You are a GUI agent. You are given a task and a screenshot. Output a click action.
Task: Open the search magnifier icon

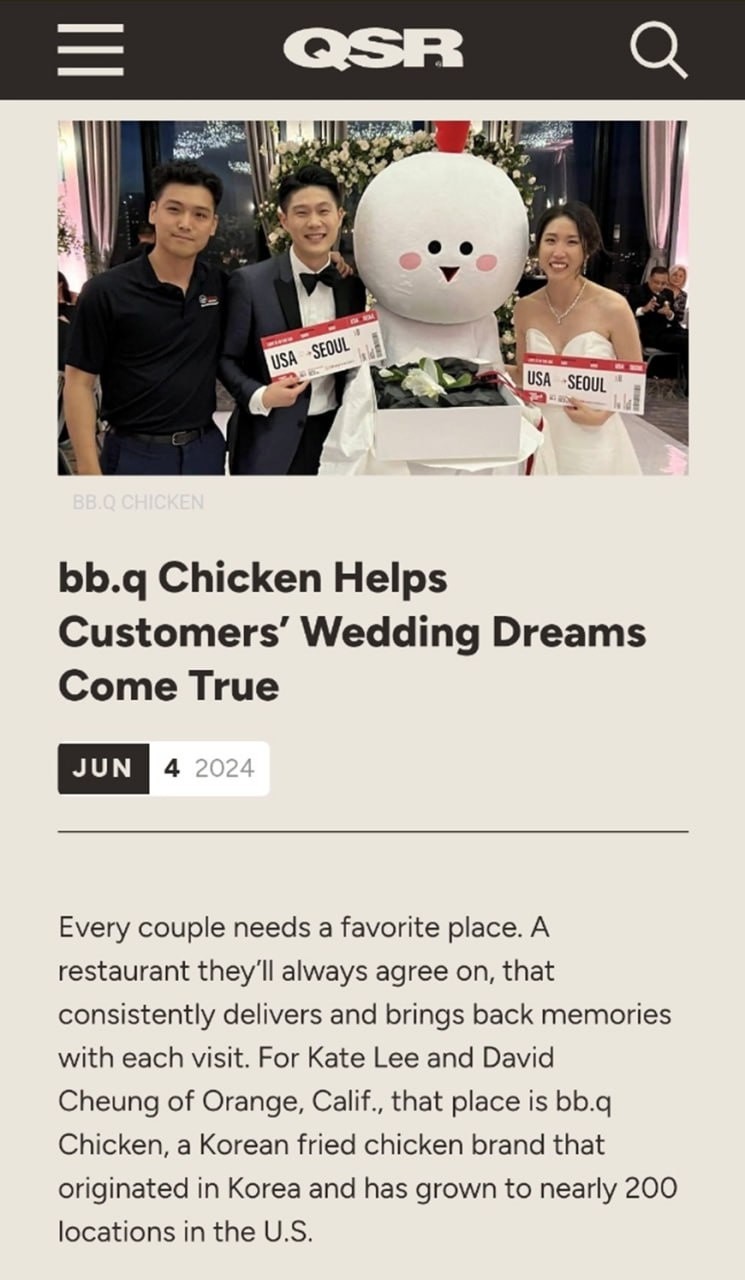659,49
